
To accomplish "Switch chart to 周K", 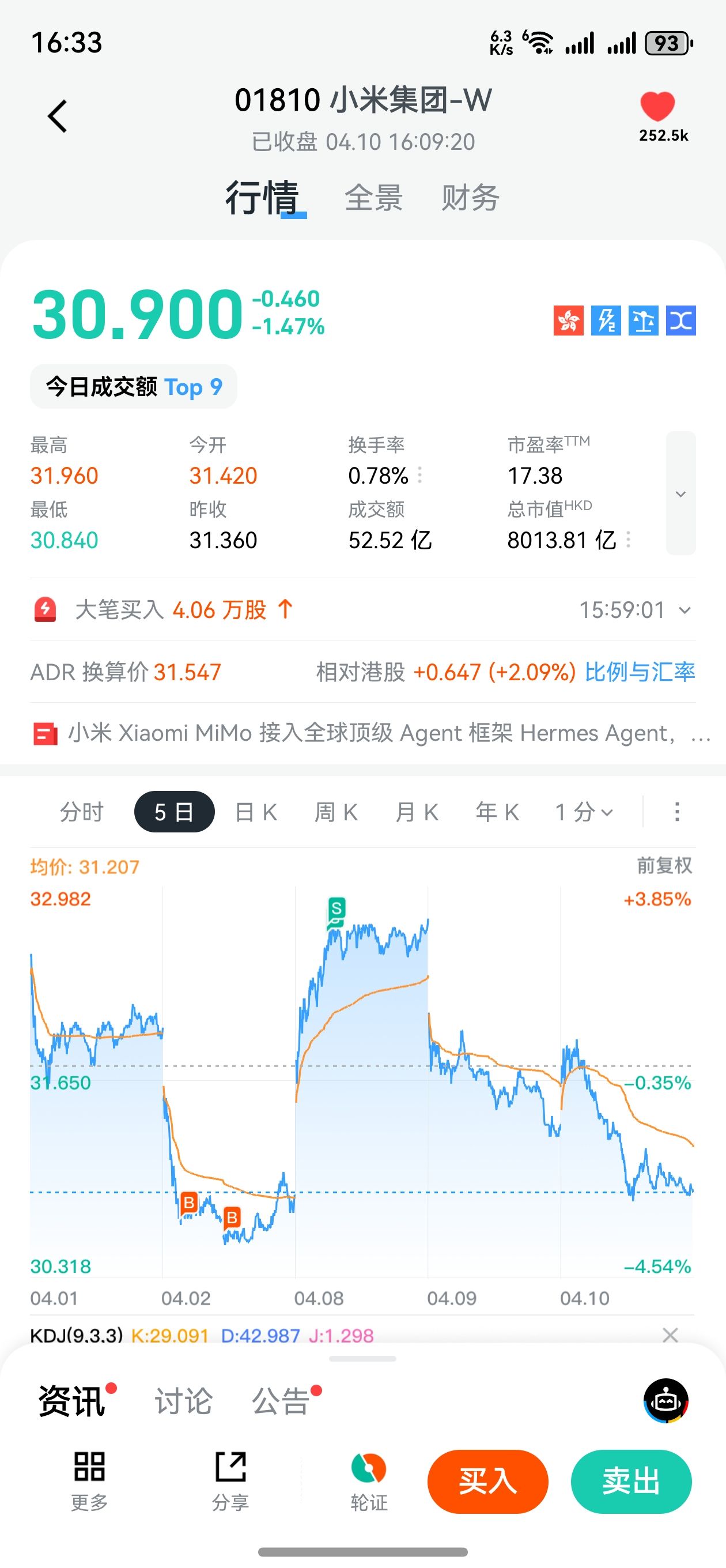I will 336,812.
